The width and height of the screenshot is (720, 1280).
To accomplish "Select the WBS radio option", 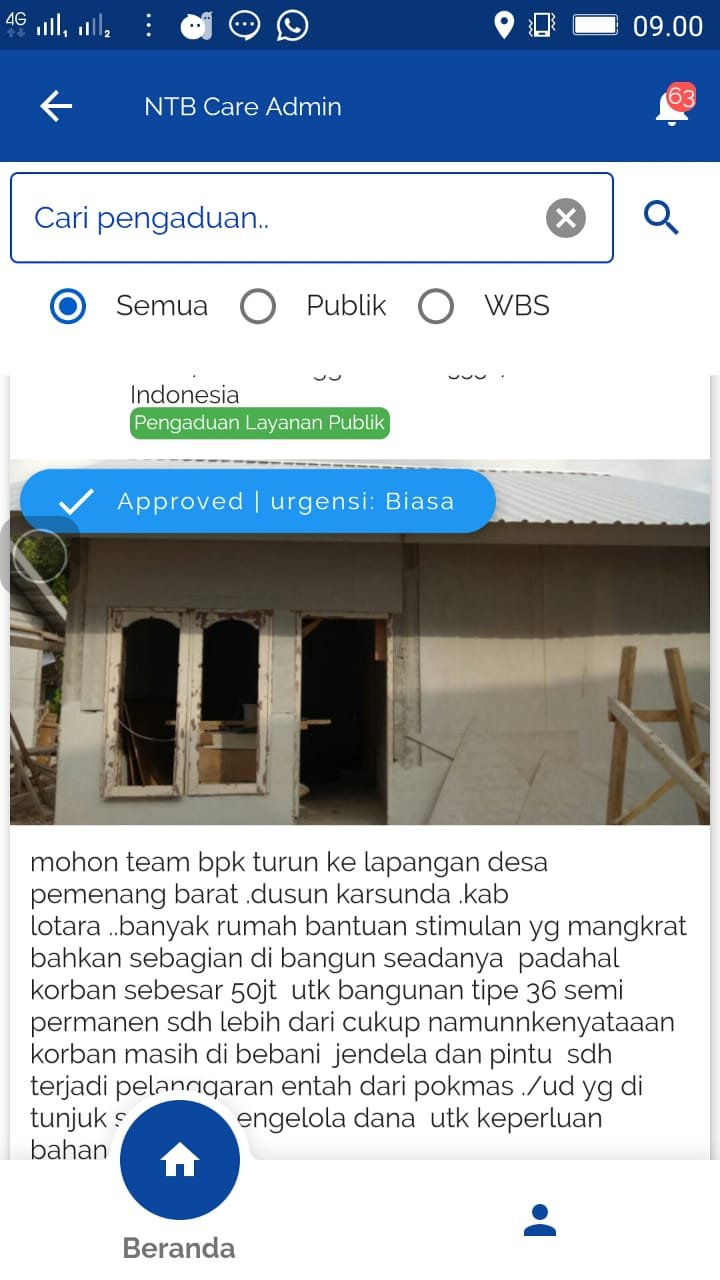I will point(436,306).
